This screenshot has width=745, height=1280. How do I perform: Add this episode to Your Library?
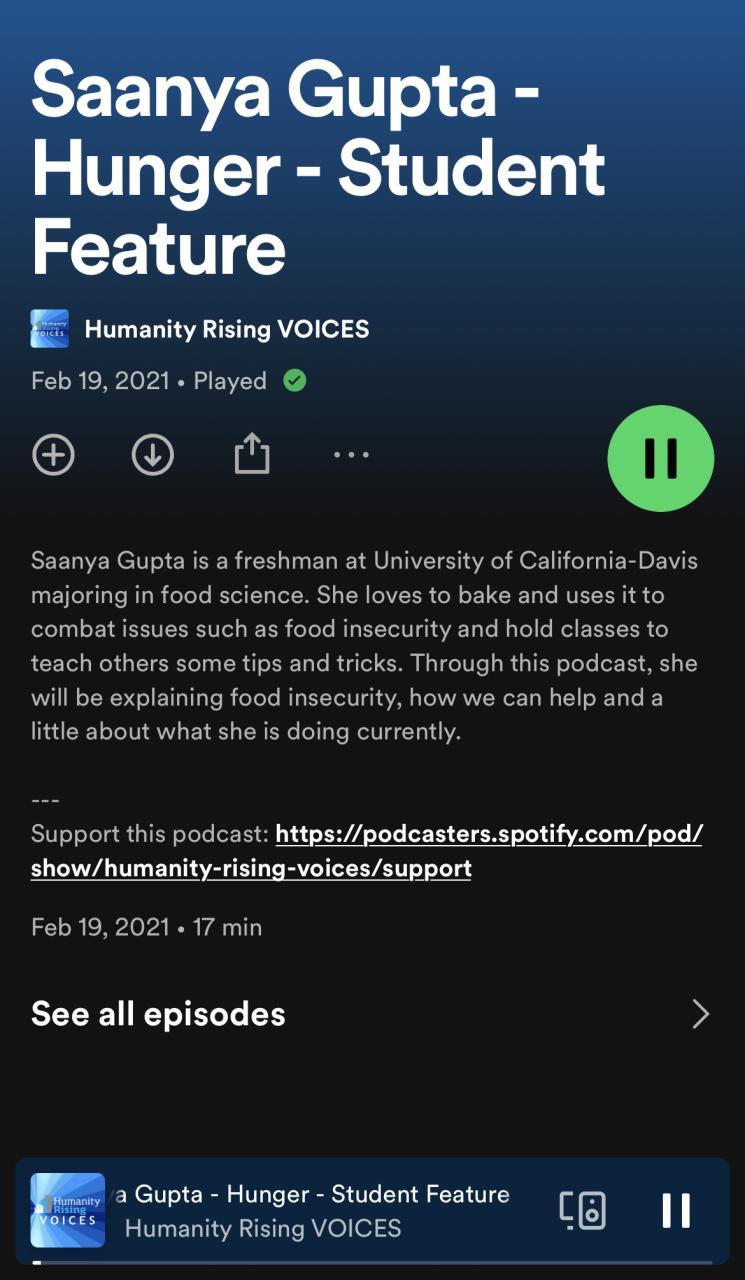coord(53,455)
